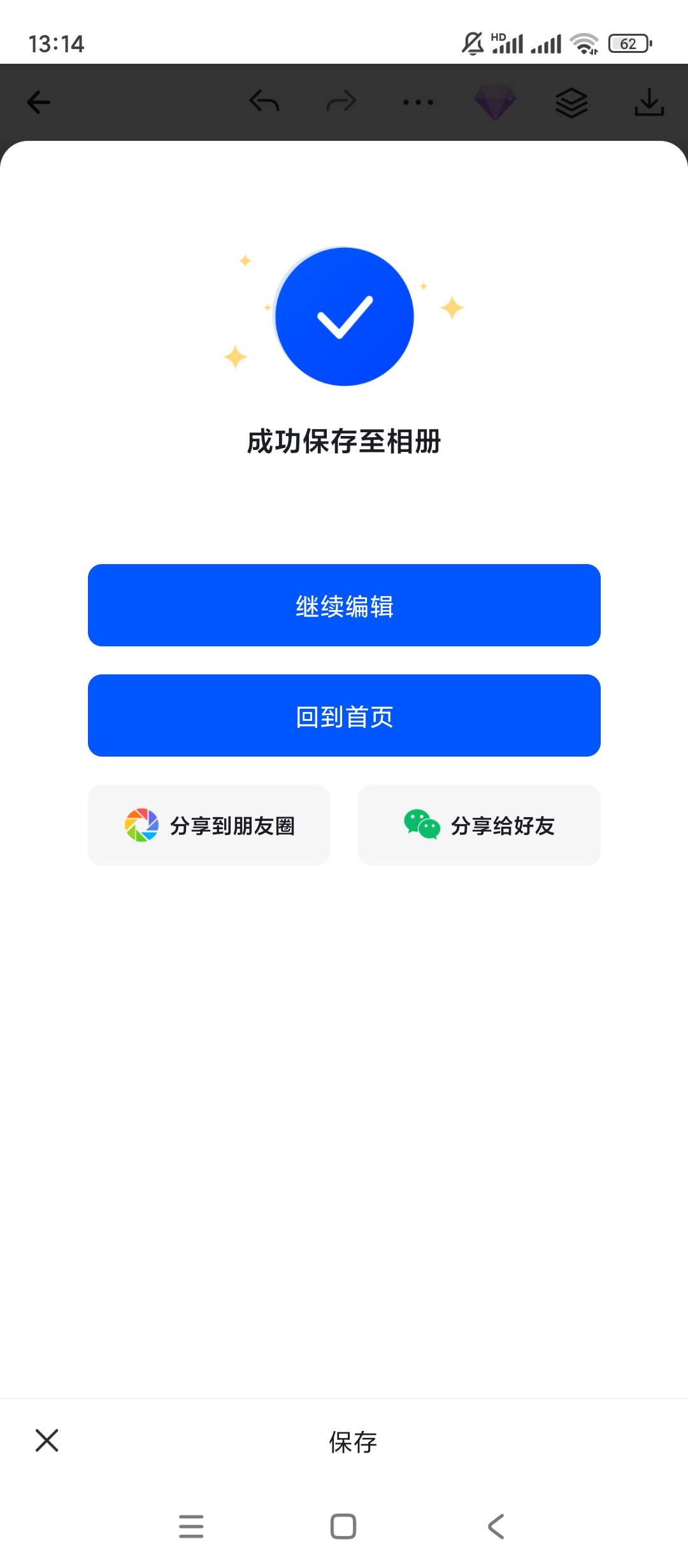Open the layers panel
This screenshot has width=688, height=1568.
(x=571, y=102)
